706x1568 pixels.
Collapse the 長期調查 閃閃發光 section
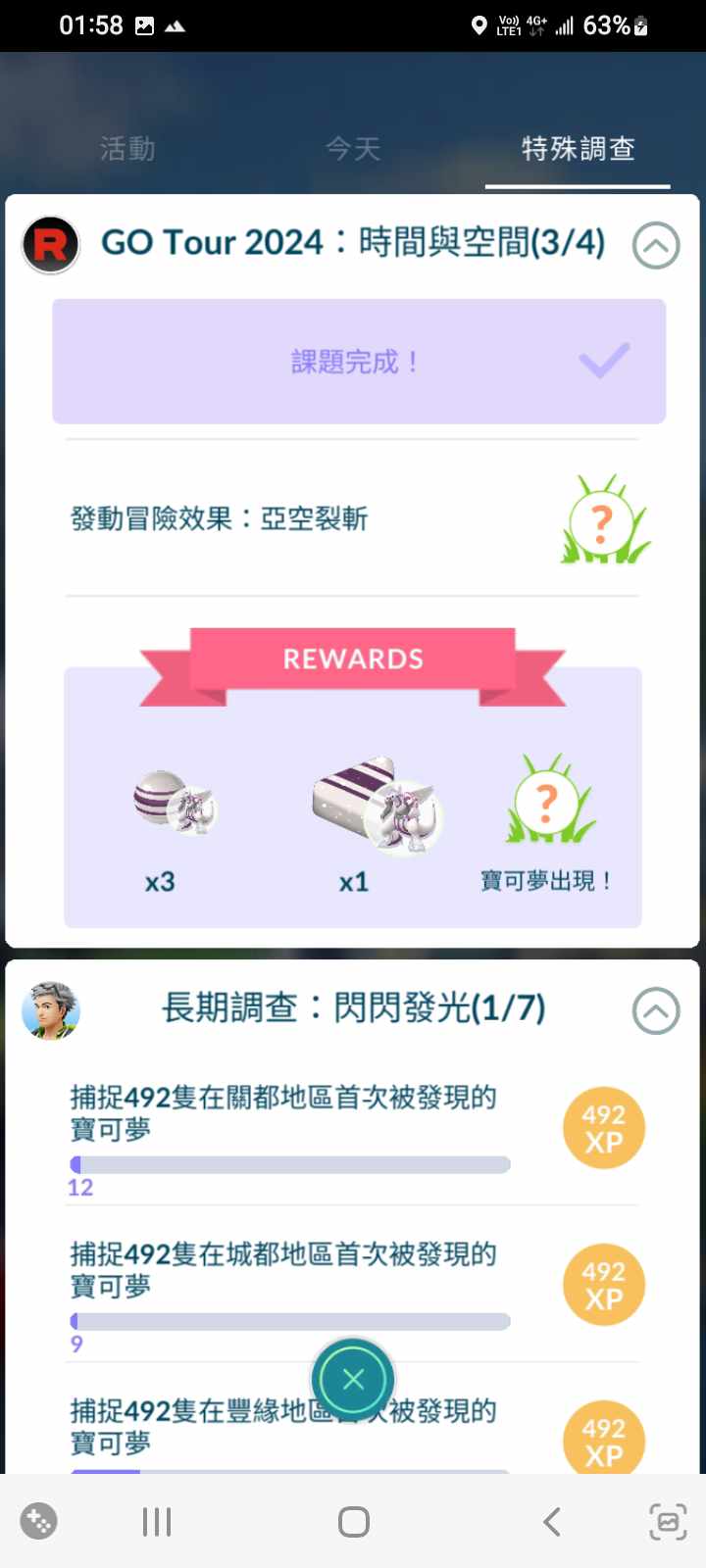pyautogui.click(x=656, y=1010)
